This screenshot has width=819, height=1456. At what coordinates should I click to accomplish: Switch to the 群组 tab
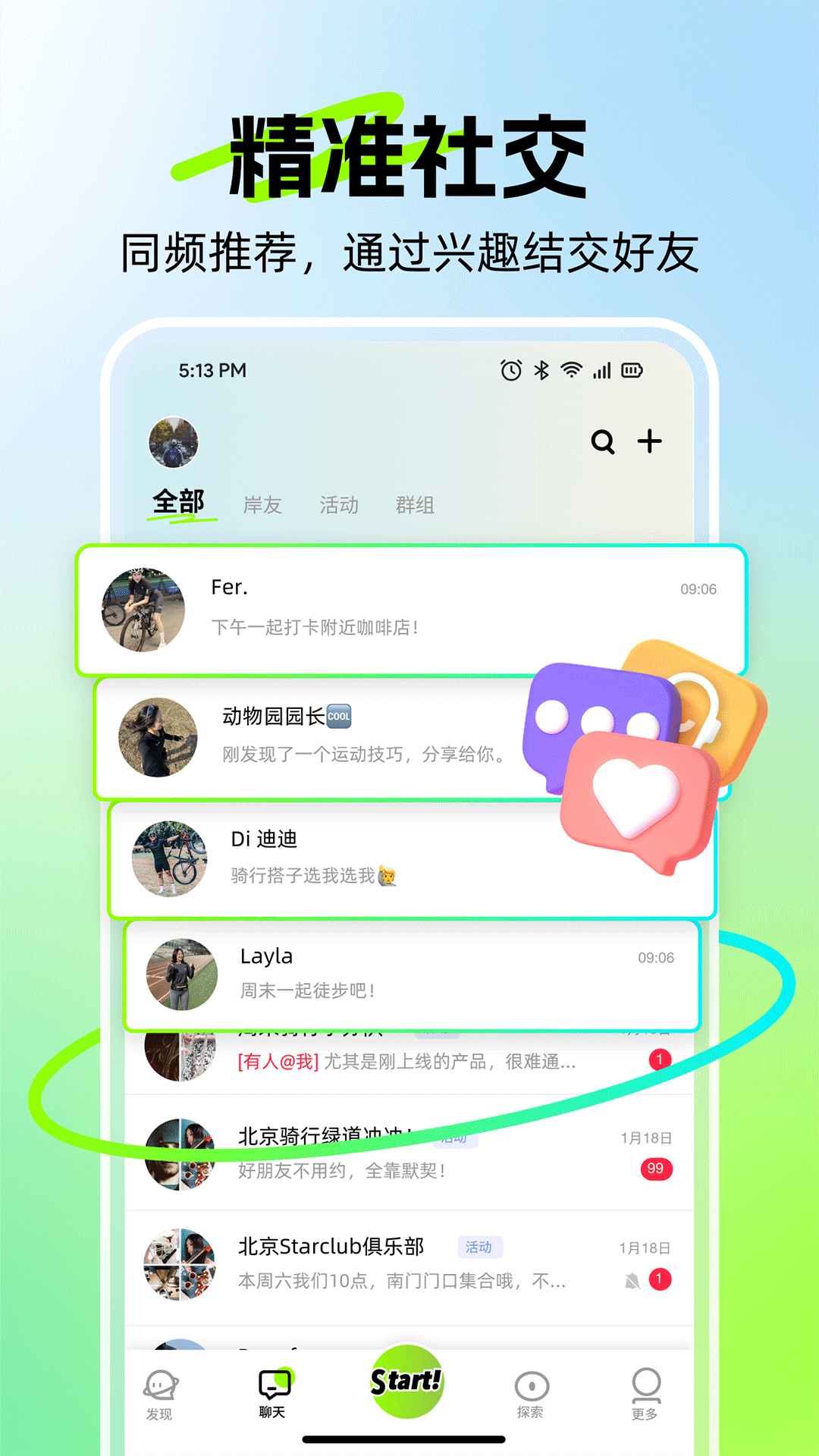(x=414, y=506)
